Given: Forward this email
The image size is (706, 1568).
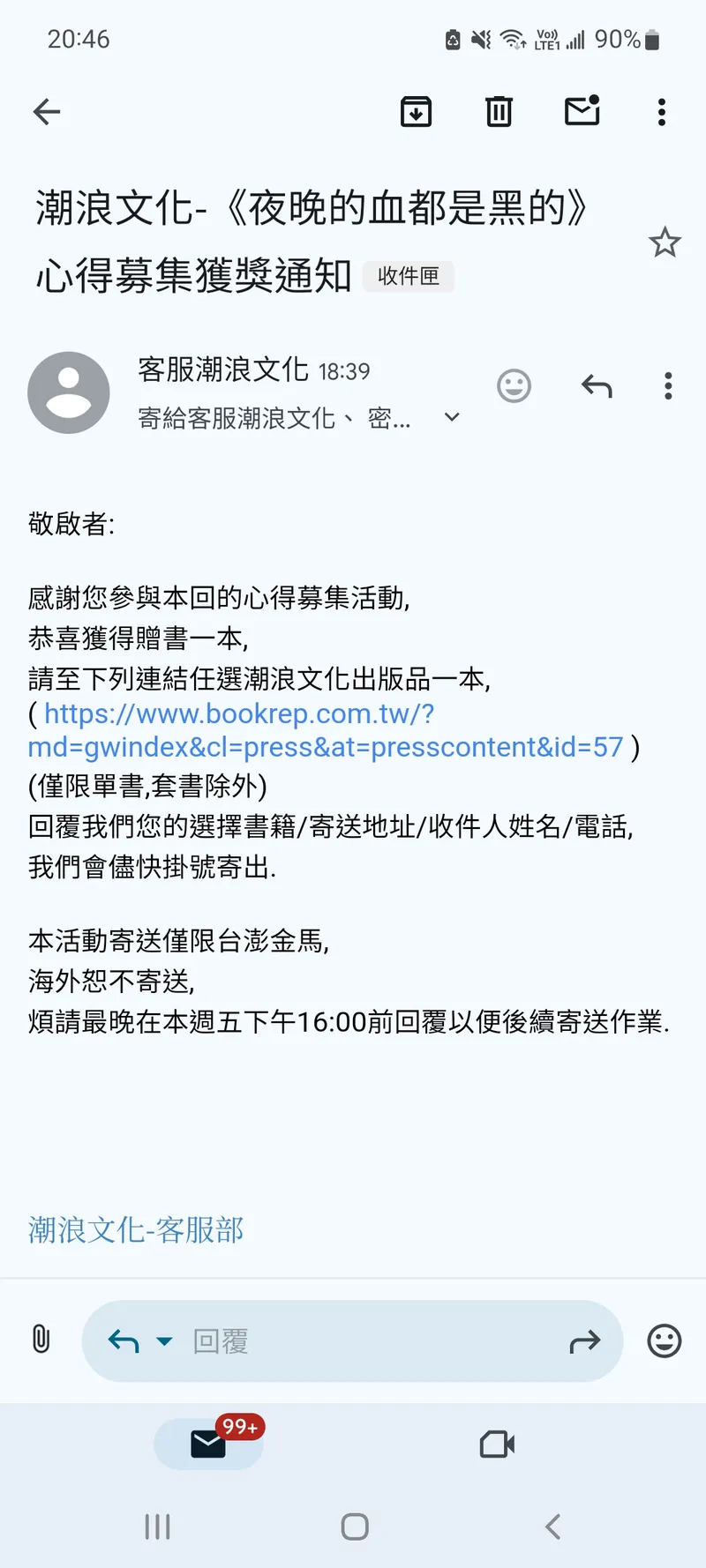Looking at the screenshot, I should coord(586,1340).
